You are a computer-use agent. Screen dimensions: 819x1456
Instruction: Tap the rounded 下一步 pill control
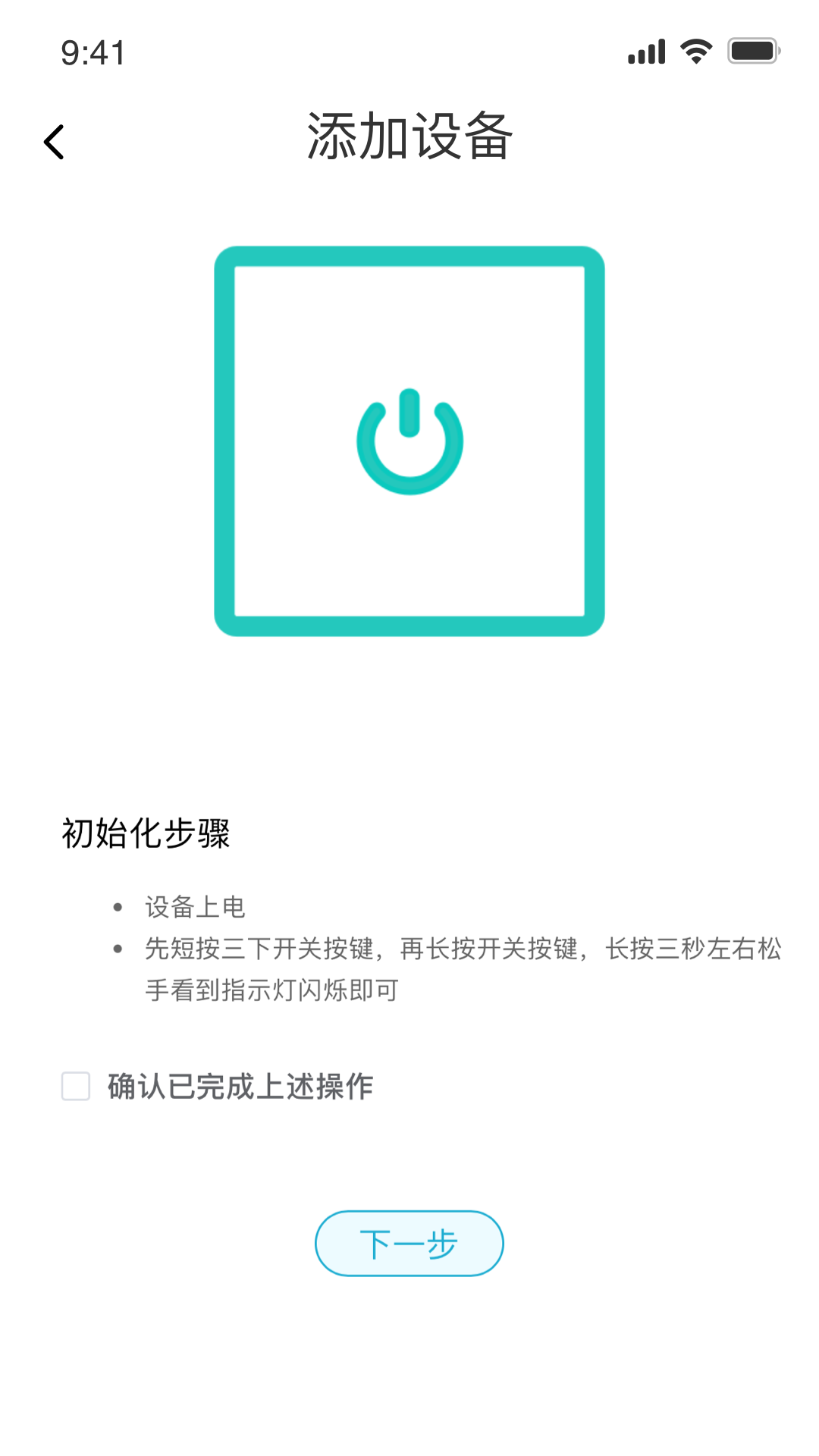click(409, 1243)
